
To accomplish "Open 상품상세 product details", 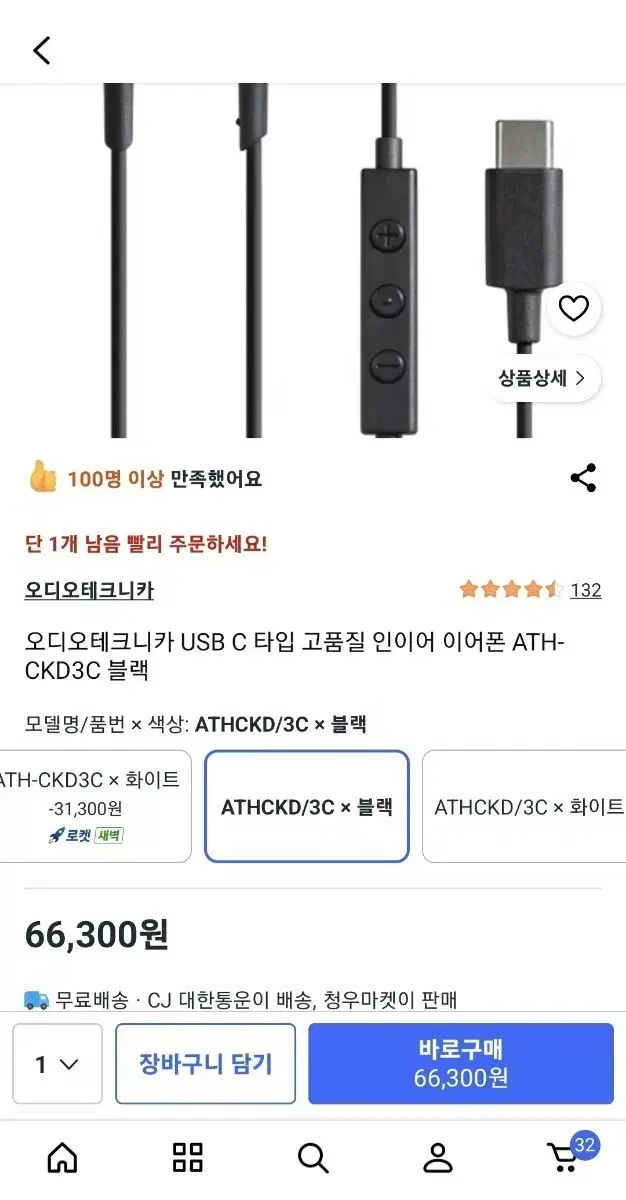I will coord(544,378).
